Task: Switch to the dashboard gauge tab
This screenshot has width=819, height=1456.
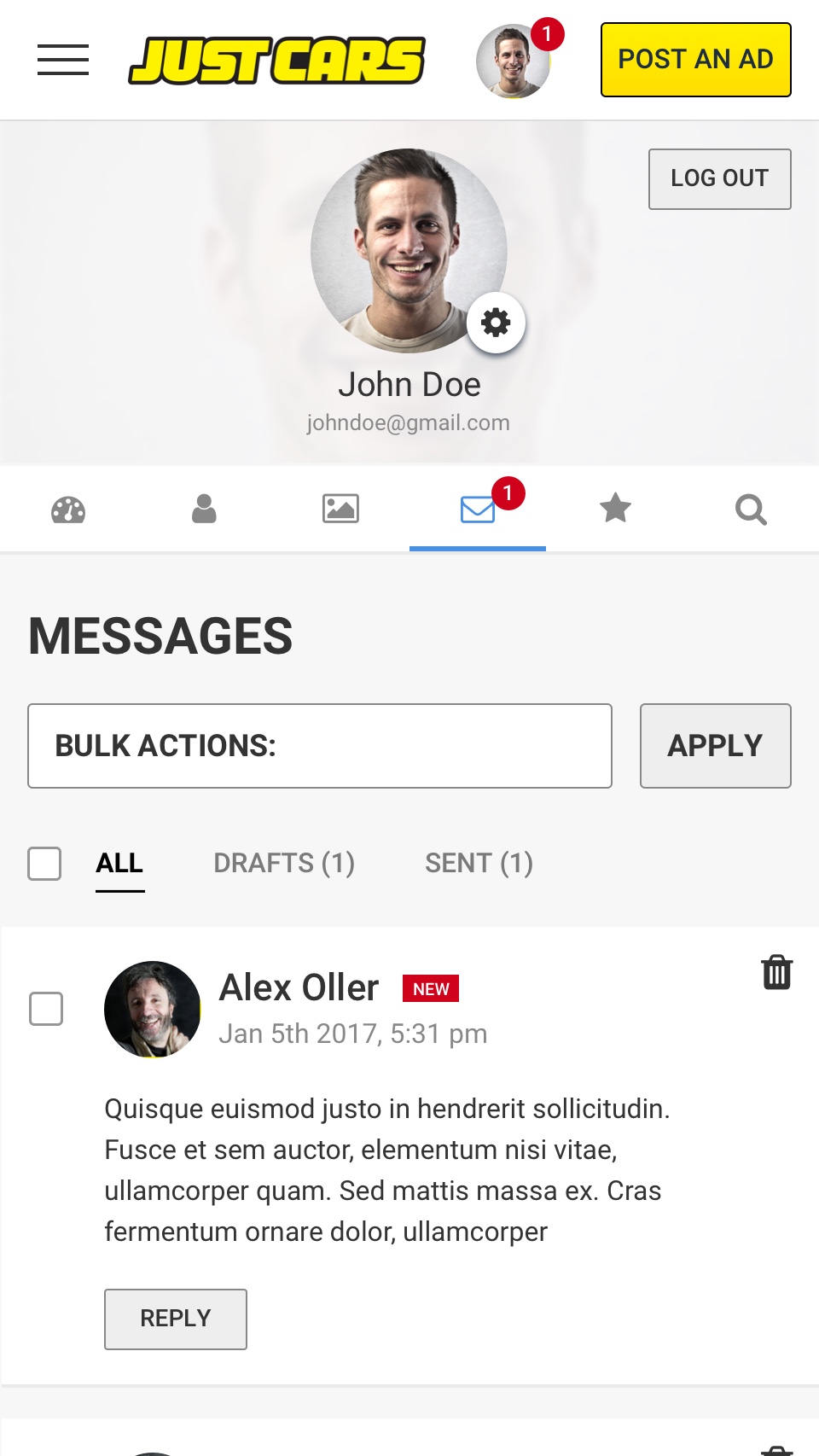Action: 68,510
